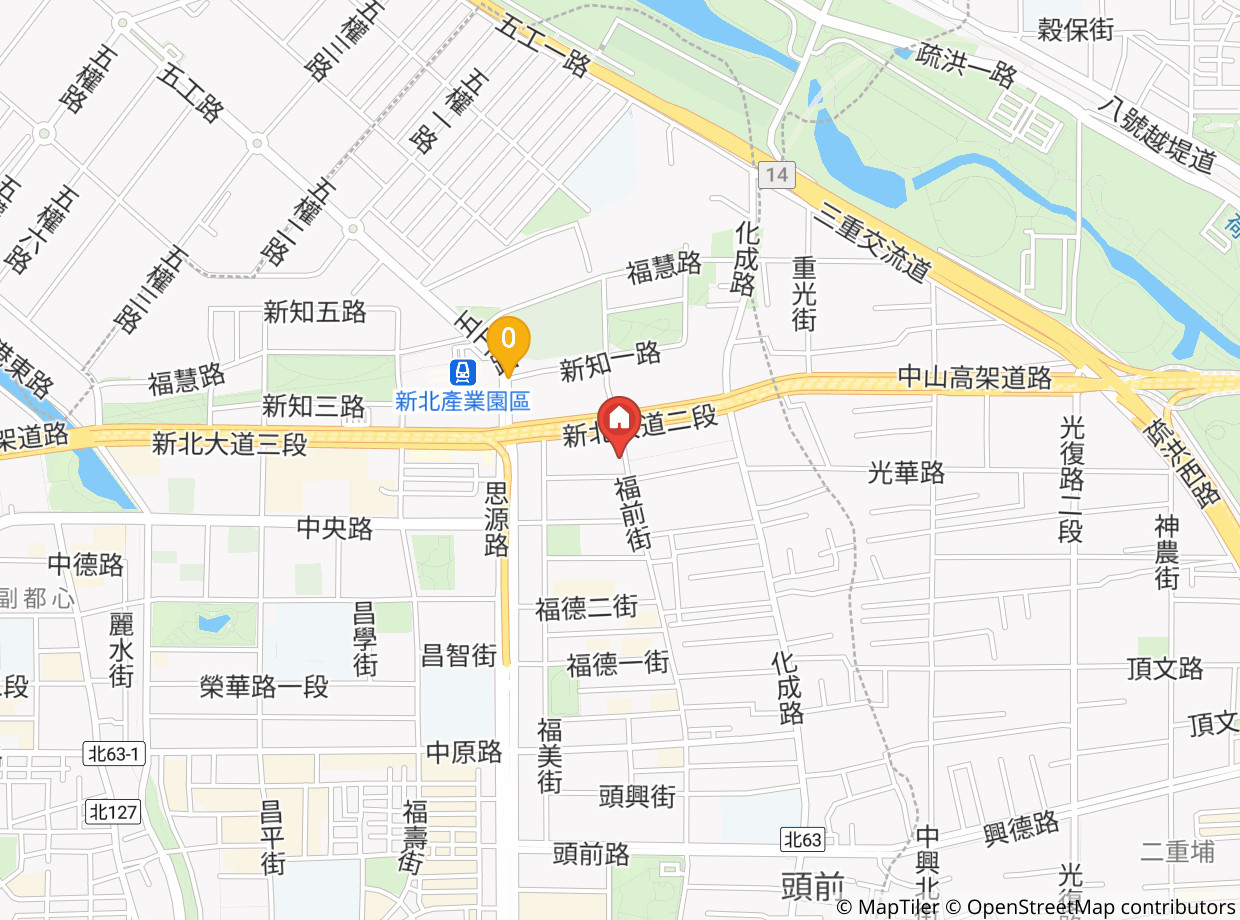Select the orange marker numbered 0
The width and height of the screenshot is (1240, 920).
508,345
